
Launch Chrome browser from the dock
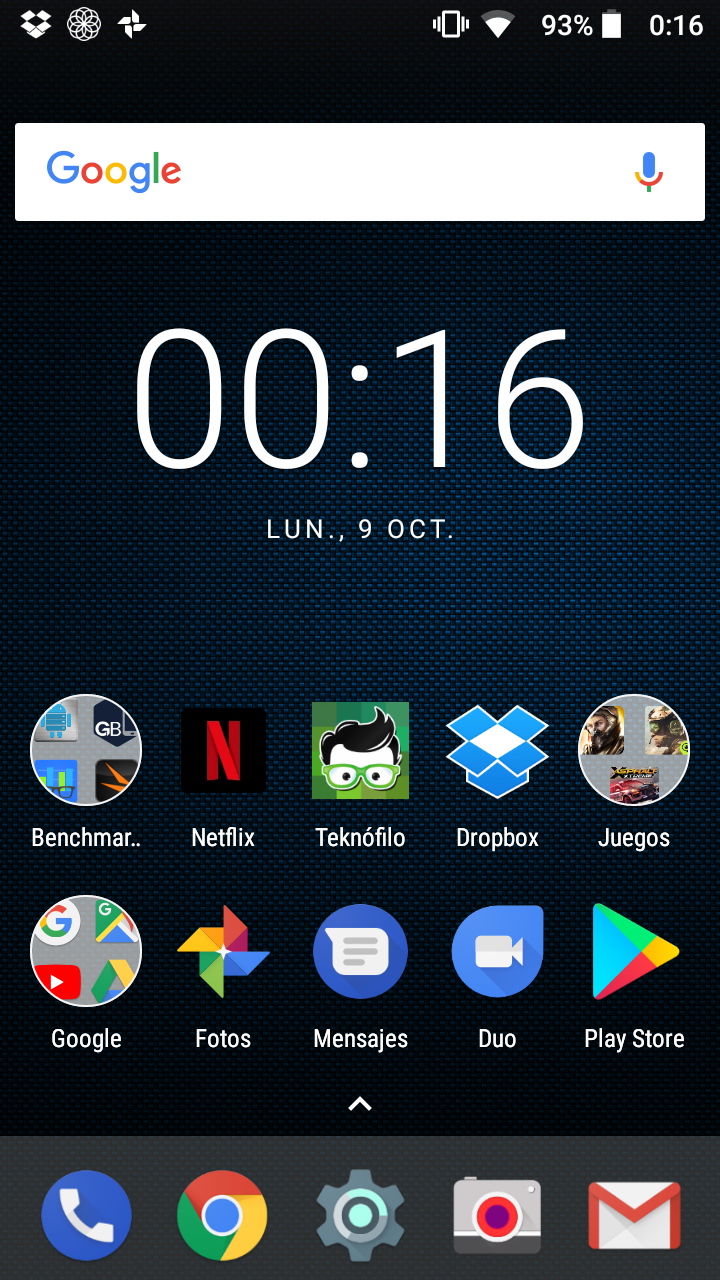222,1216
